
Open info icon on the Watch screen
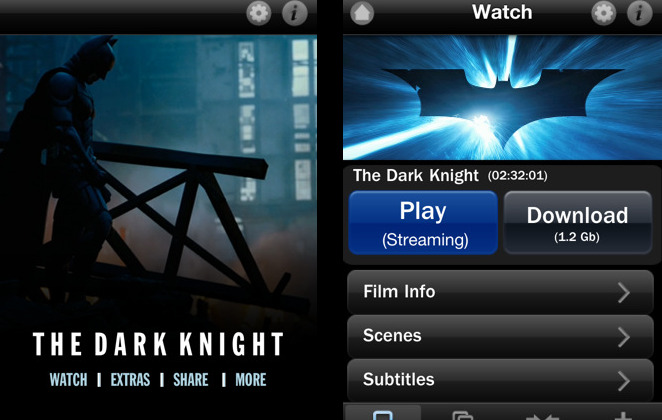639,14
